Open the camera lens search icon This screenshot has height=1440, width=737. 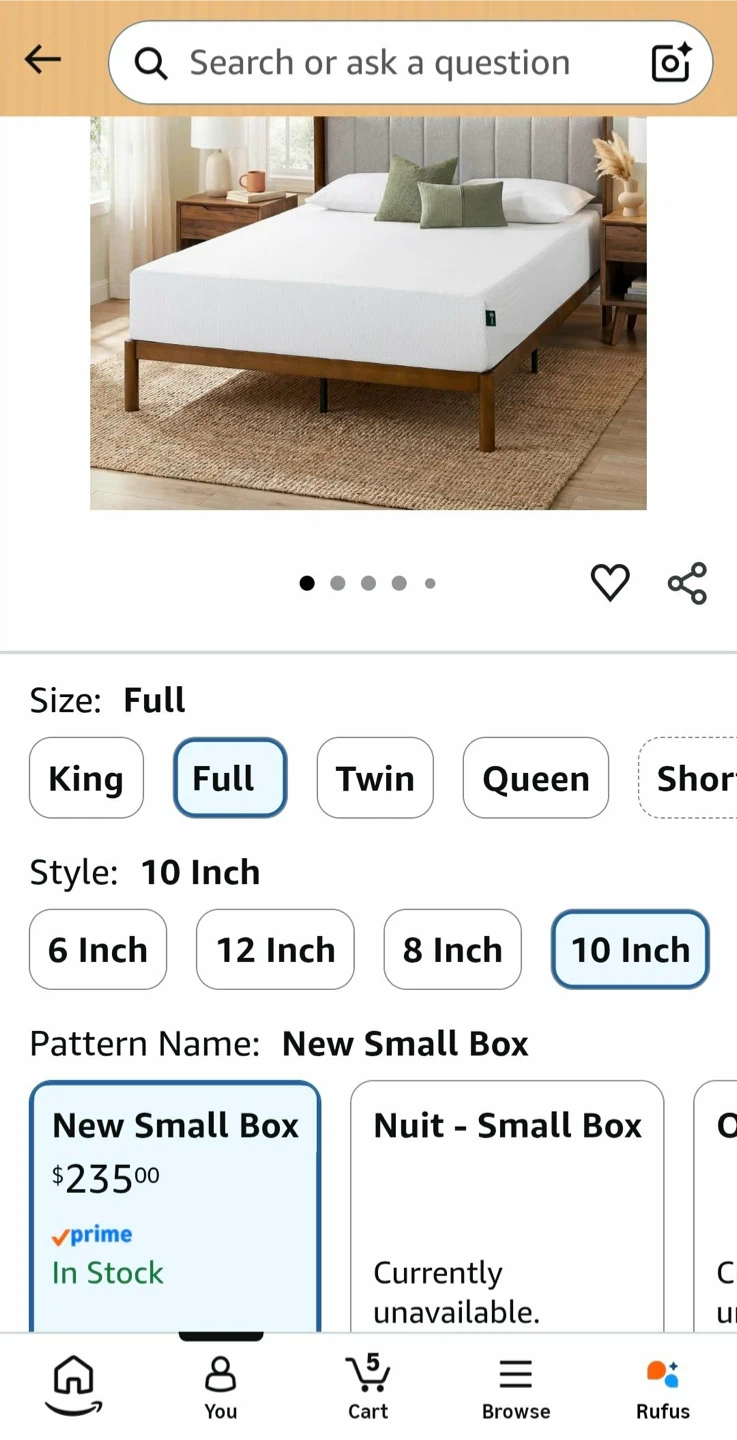tap(671, 63)
